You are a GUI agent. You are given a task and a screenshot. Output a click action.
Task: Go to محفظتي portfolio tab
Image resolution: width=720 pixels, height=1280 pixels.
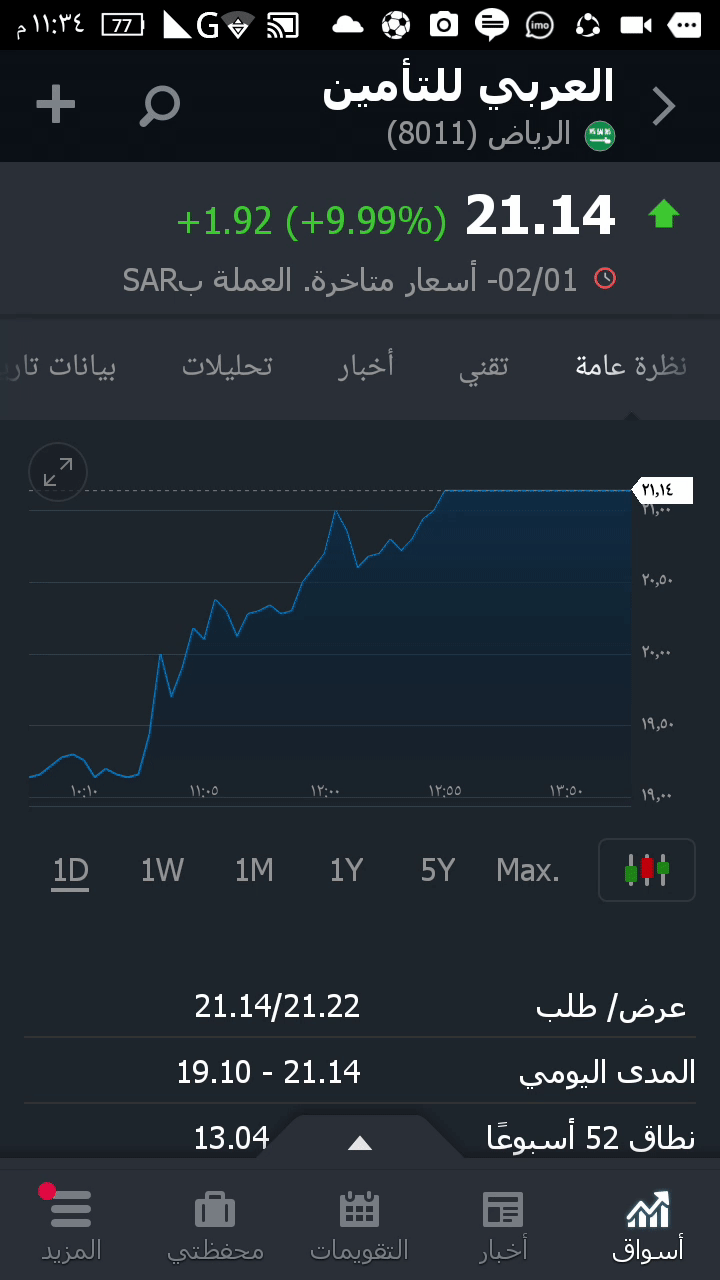pos(215,1226)
